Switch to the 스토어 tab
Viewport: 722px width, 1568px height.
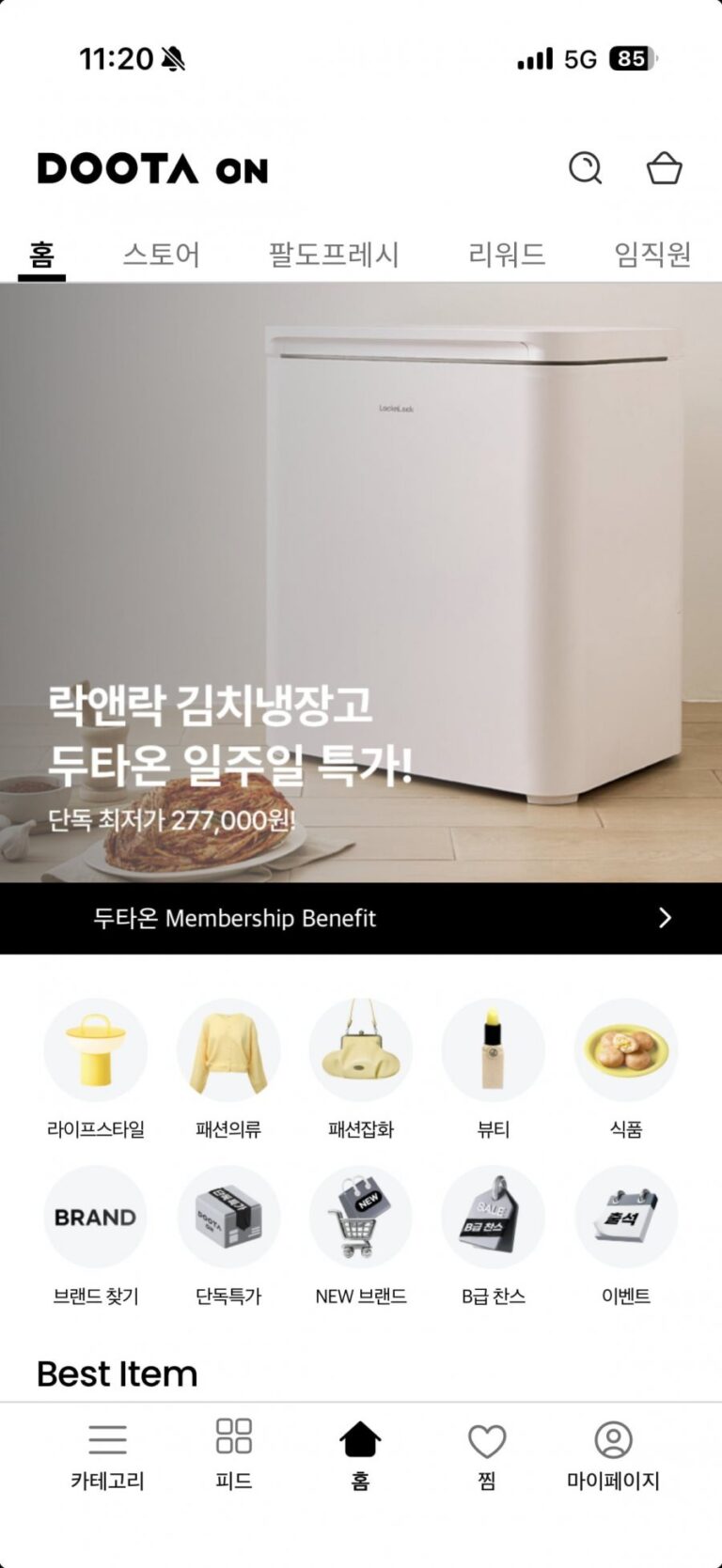click(161, 254)
